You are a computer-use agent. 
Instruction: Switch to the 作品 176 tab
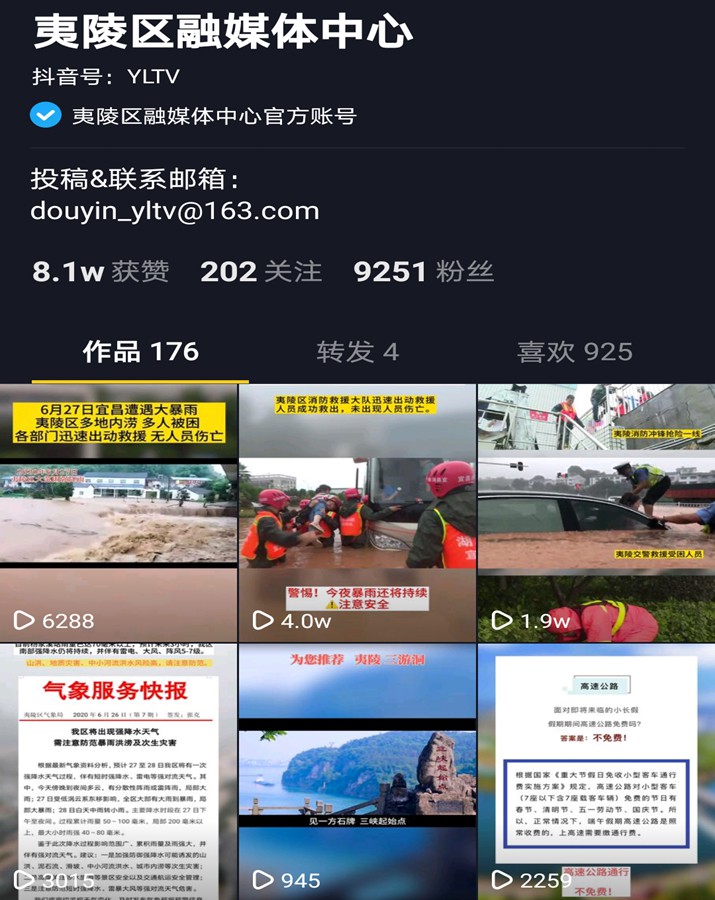tap(140, 352)
